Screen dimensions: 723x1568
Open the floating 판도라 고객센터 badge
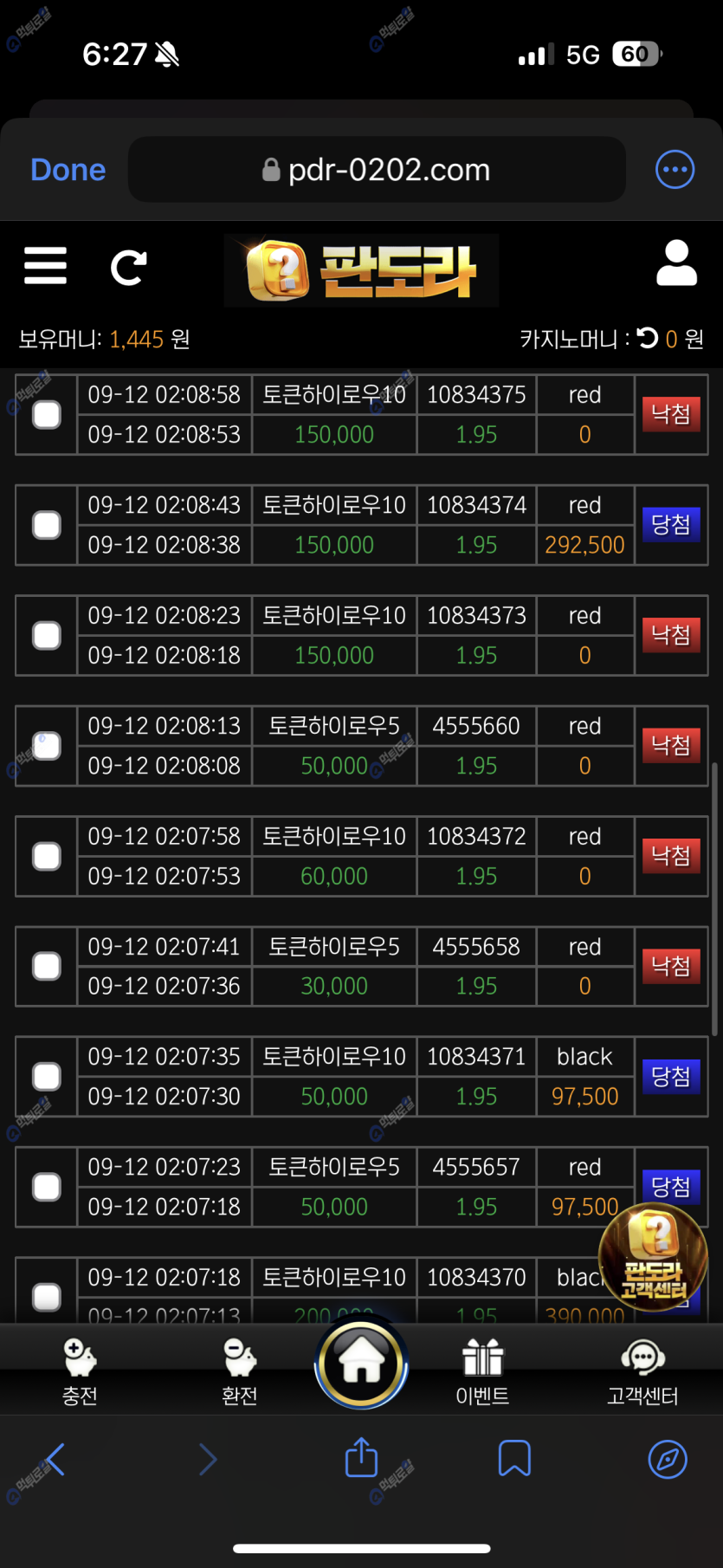(653, 1256)
